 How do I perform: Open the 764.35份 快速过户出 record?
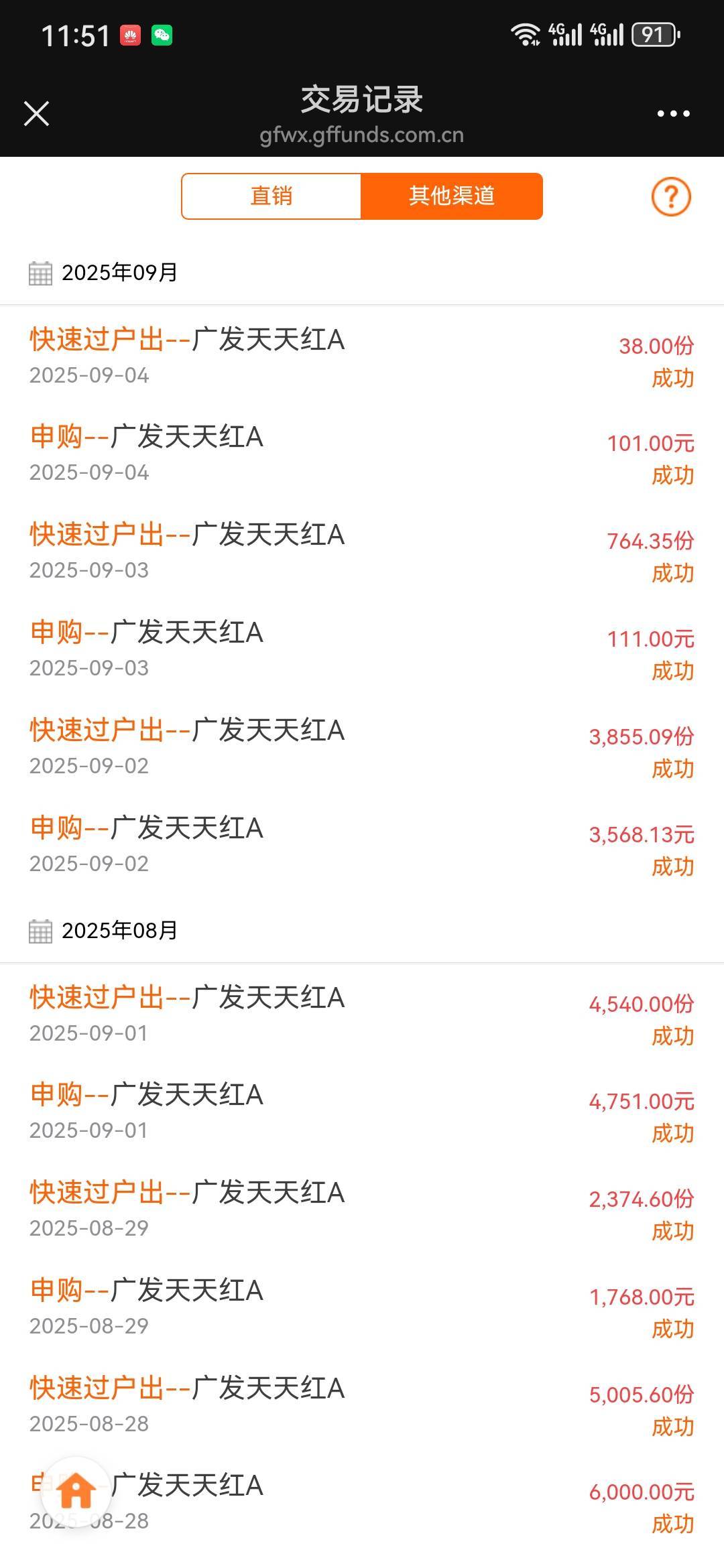pos(362,551)
